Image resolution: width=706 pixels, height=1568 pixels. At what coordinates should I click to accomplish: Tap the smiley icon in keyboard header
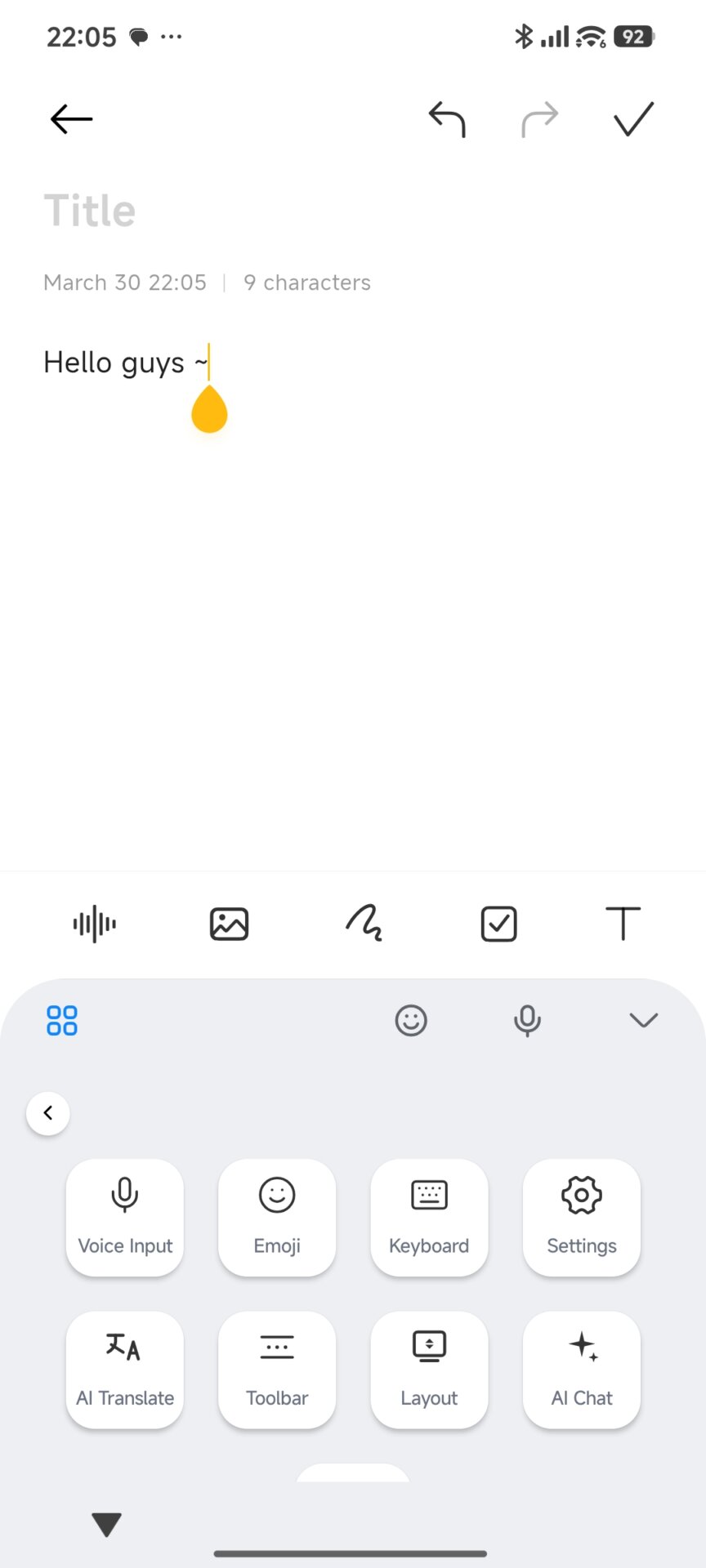tap(411, 1020)
